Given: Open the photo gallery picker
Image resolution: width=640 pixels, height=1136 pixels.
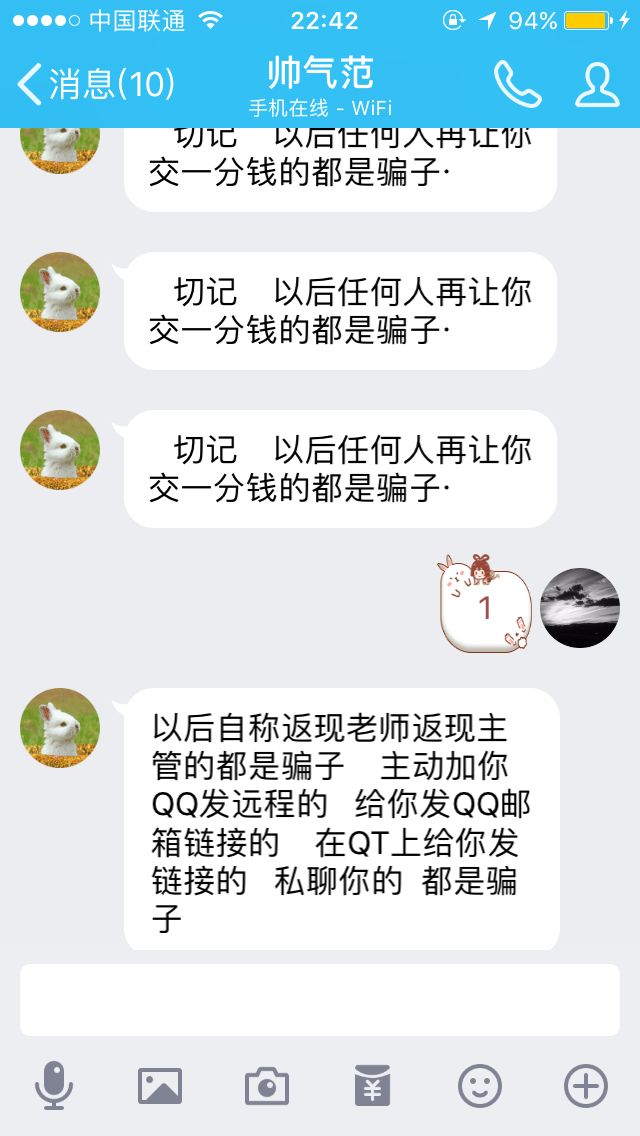Looking at the screenshot, I should [x=160, y=1086].
